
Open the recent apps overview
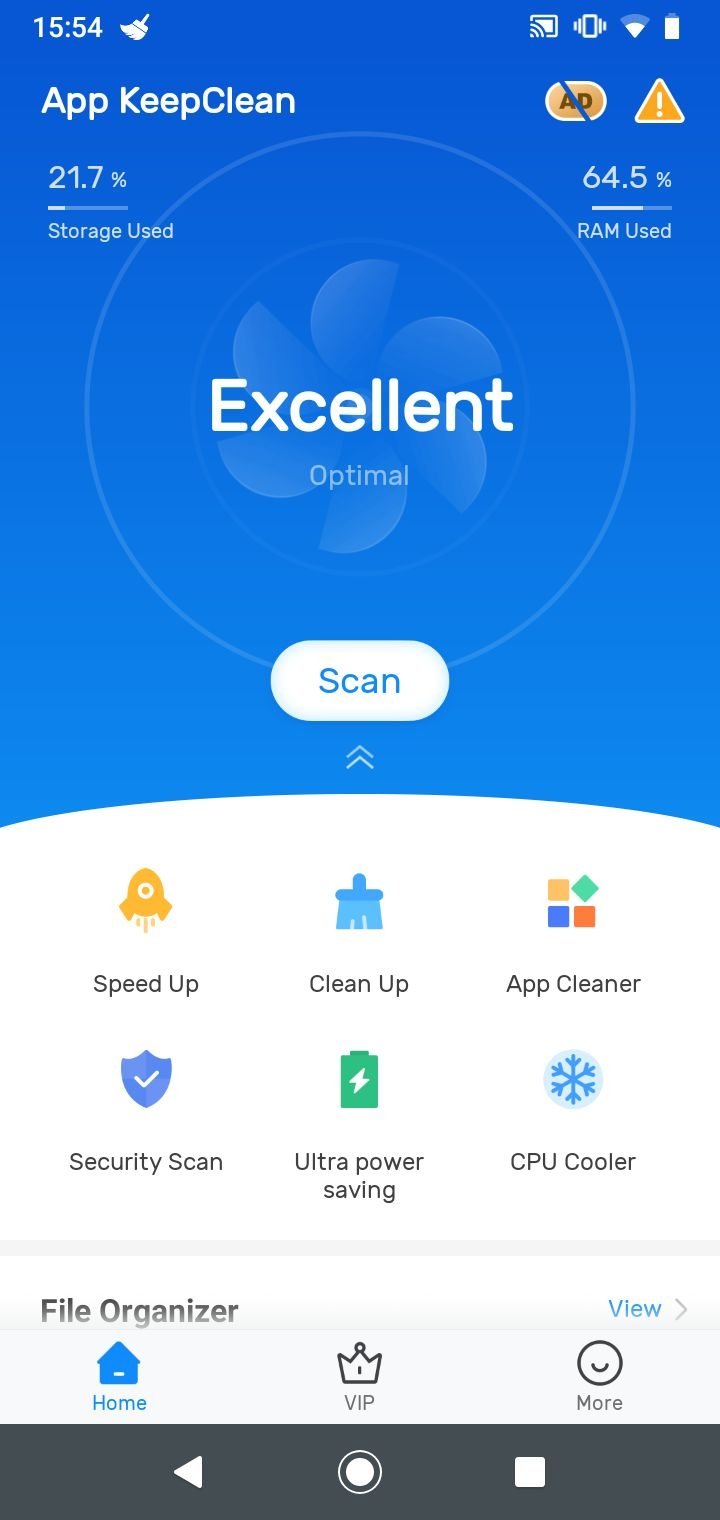point(530,1472)
